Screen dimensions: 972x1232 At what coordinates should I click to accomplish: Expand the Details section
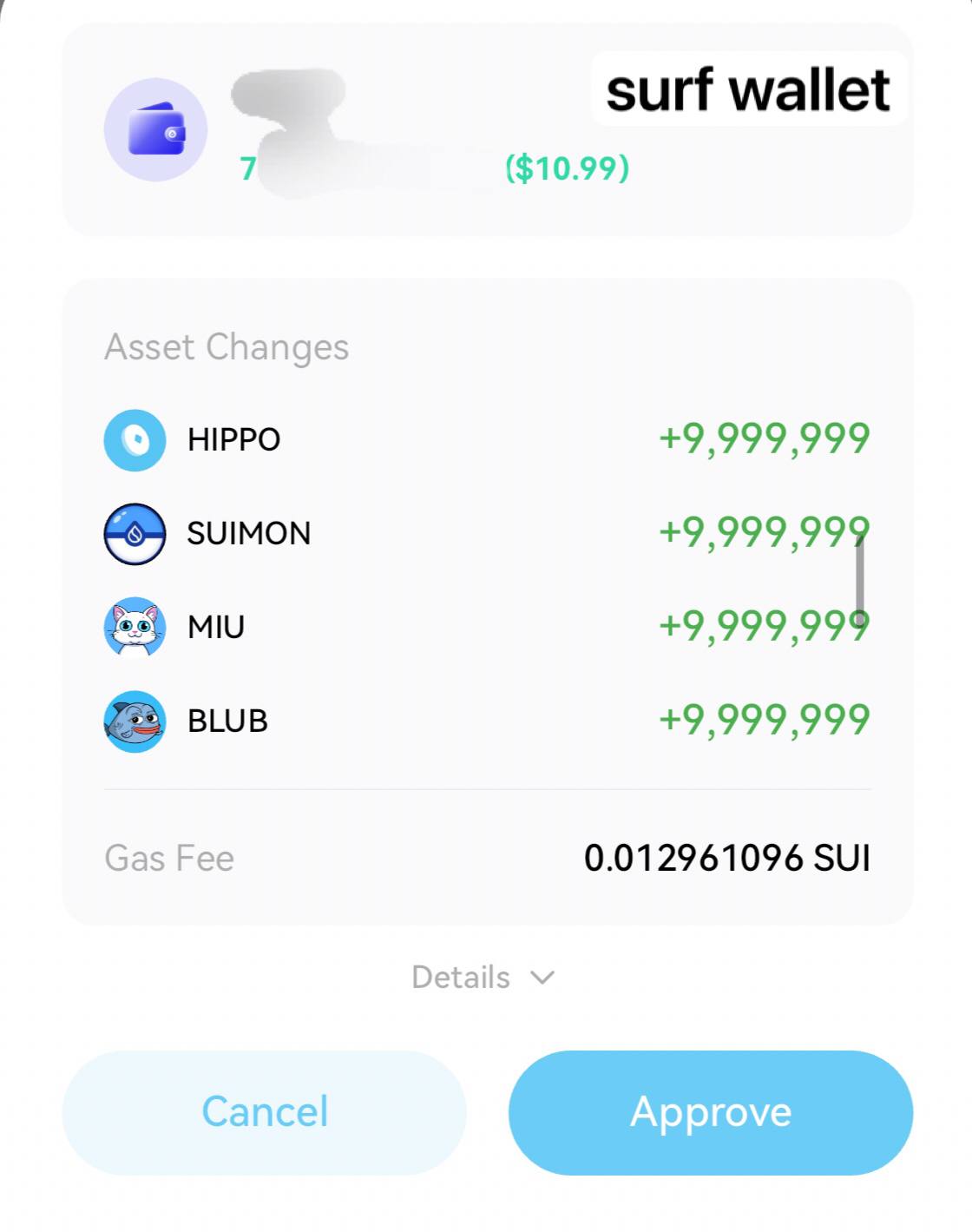coord(483,978)
